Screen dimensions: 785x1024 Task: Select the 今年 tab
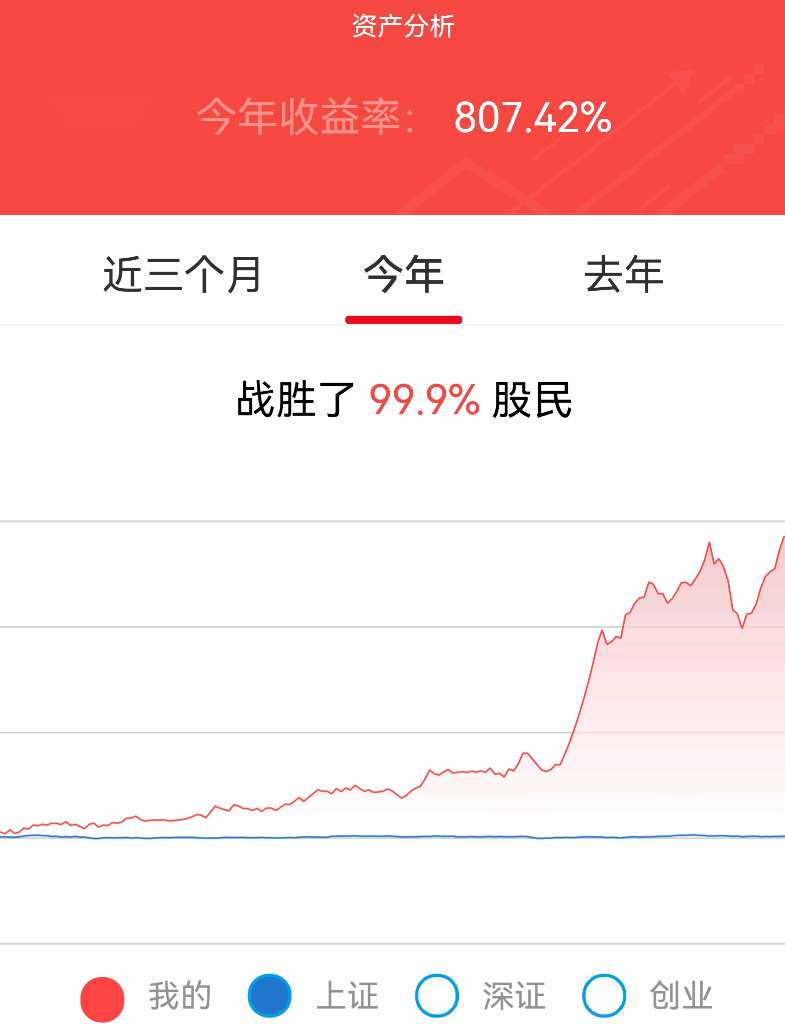click(403, 274)
